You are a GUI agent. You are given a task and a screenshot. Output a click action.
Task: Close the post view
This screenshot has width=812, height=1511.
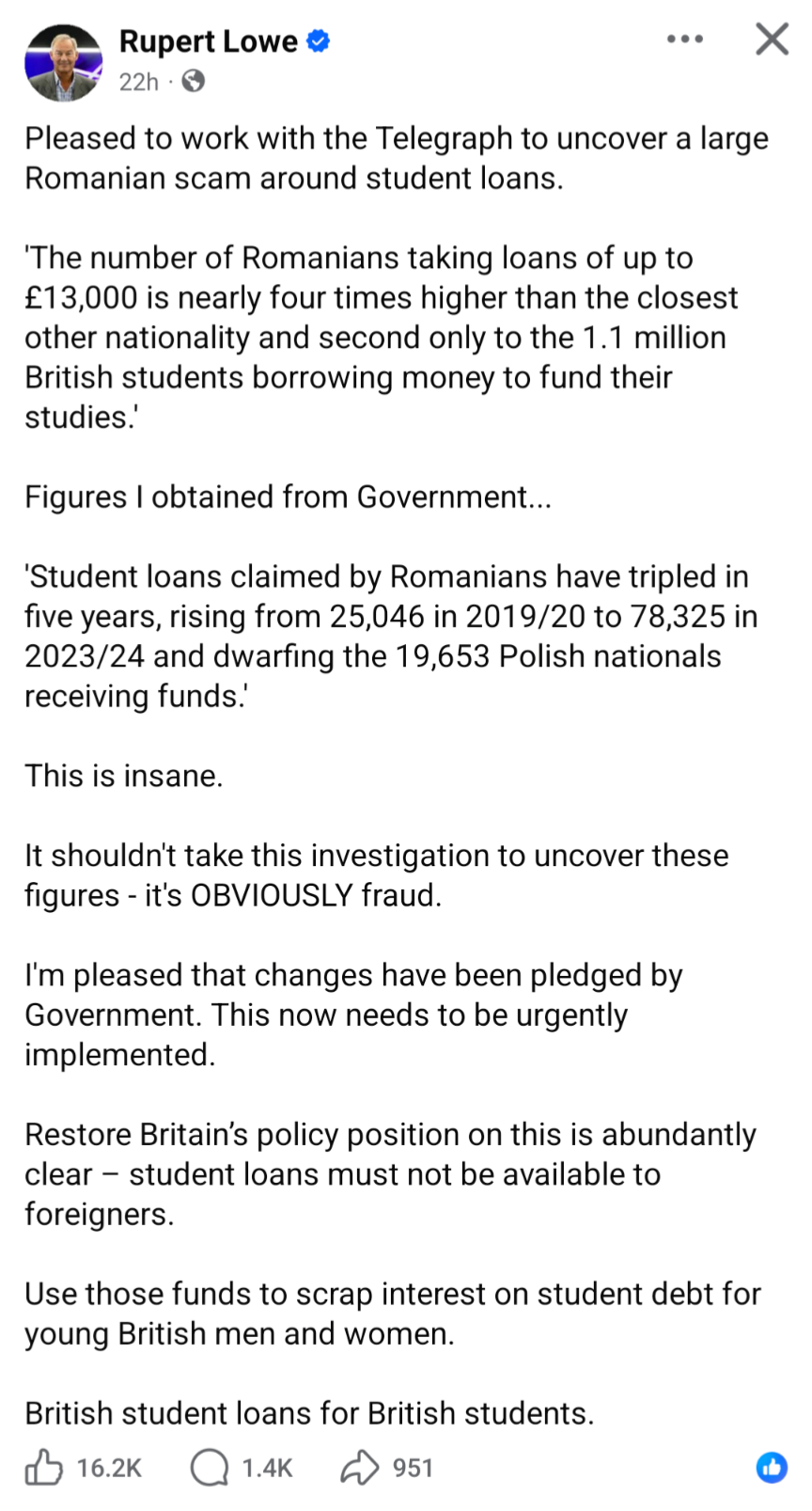(x=772, y=39)
